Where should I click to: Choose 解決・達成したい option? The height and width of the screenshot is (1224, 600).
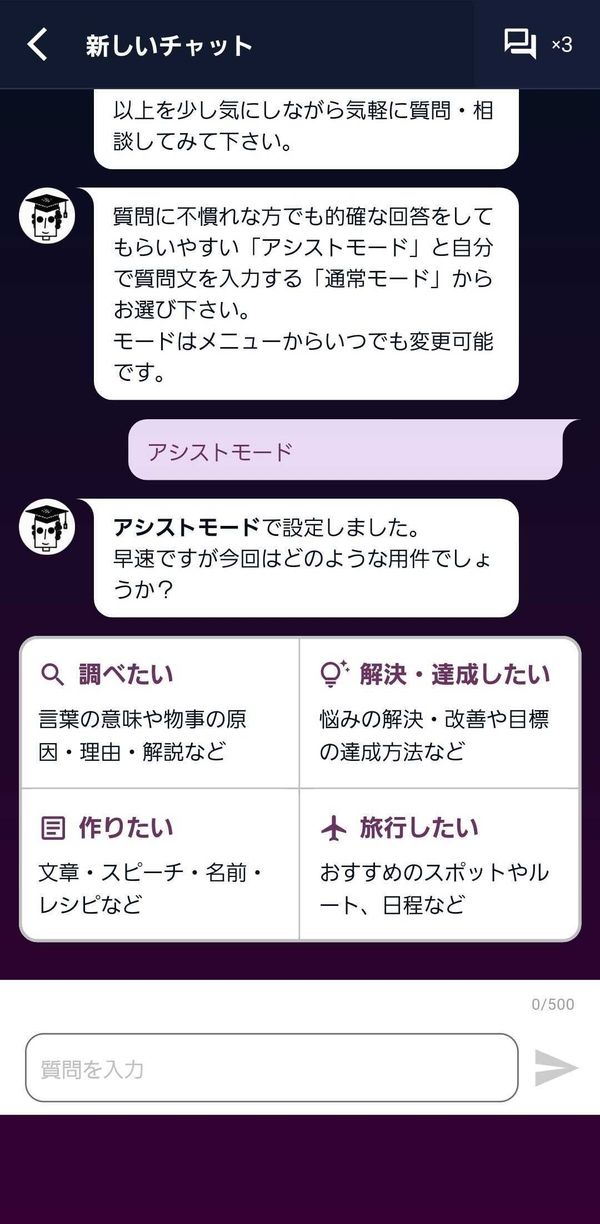[x=440, y=713]
